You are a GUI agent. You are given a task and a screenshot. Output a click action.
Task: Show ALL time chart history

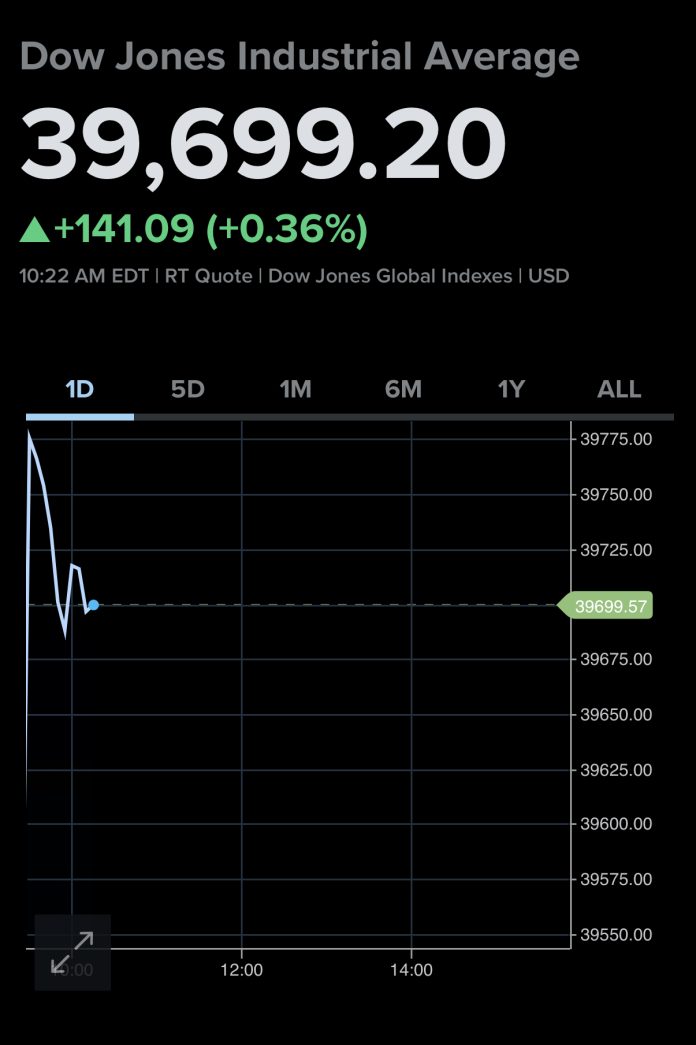pos(619,389)
